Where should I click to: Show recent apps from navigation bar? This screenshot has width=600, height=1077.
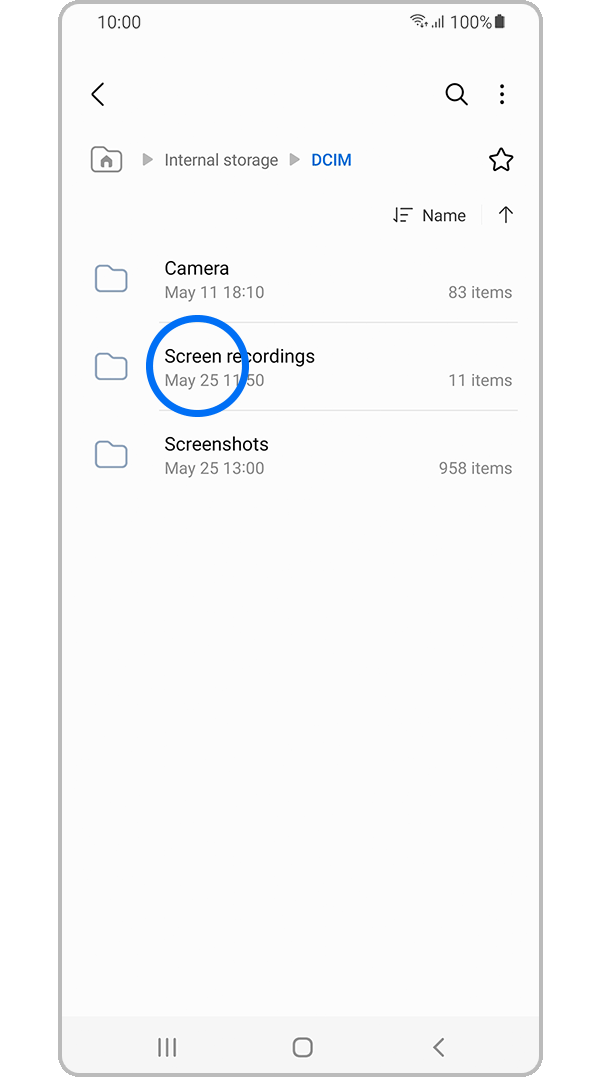[x=167, y=1047]
